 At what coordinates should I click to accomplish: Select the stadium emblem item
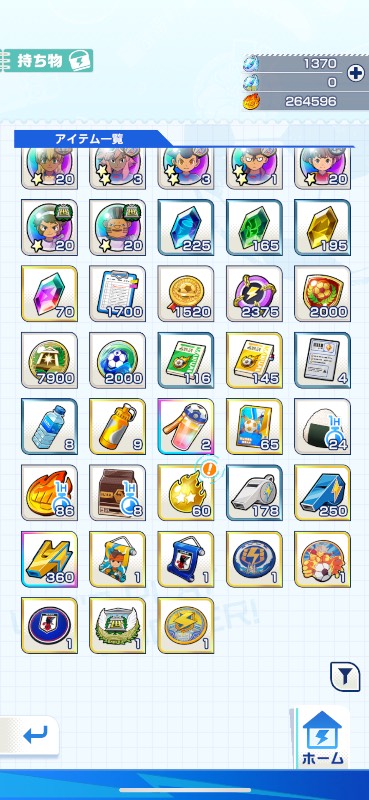click(x=117, y=626)
